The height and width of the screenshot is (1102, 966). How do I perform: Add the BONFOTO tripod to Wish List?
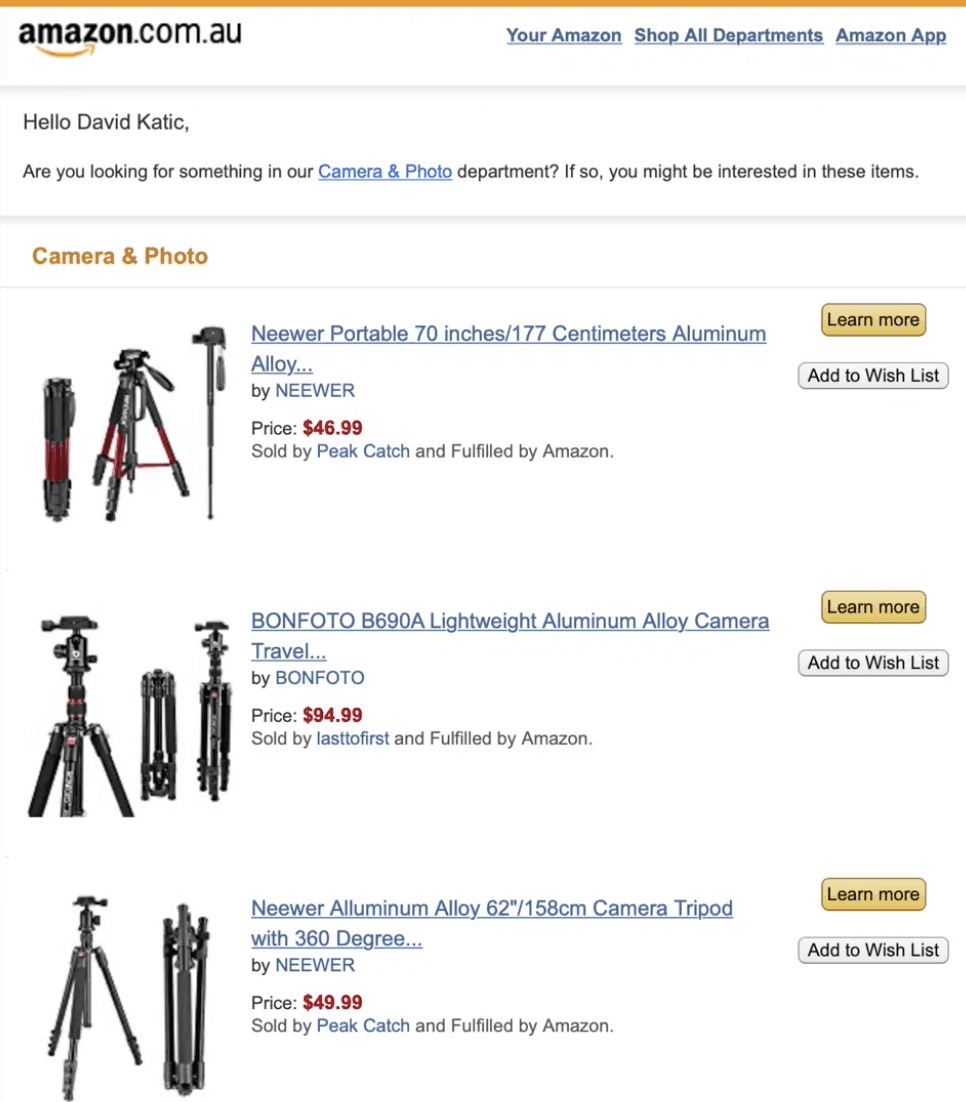[872, 663]
